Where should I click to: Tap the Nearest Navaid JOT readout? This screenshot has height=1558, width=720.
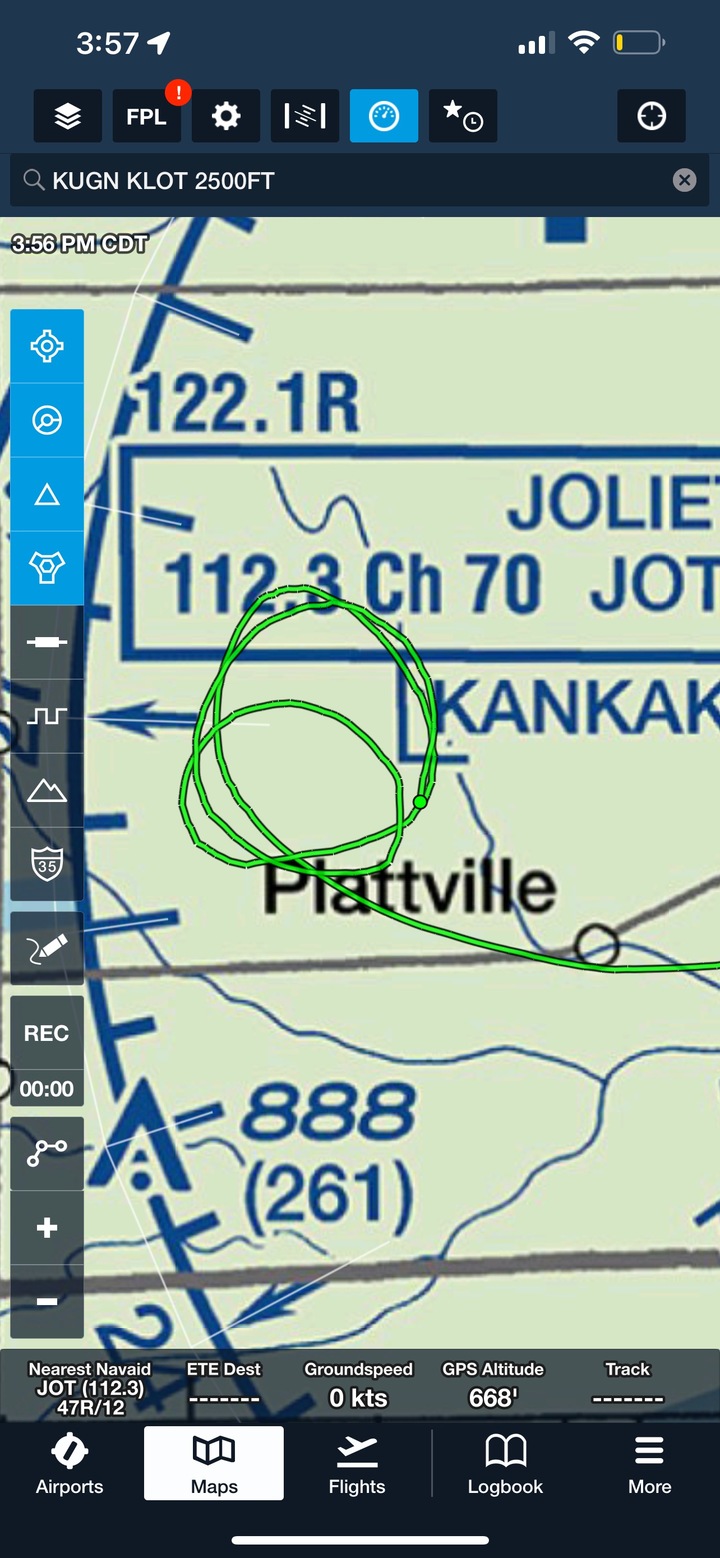(90, 1388)
